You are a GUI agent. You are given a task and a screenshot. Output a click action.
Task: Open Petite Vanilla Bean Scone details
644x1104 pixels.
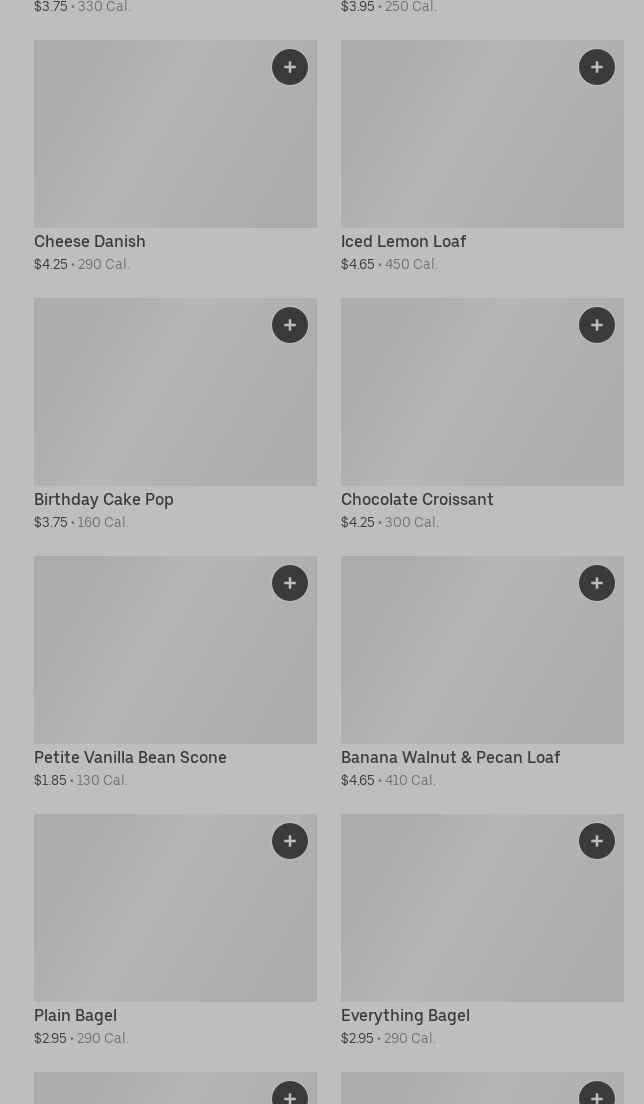click(x=175, y=672)
